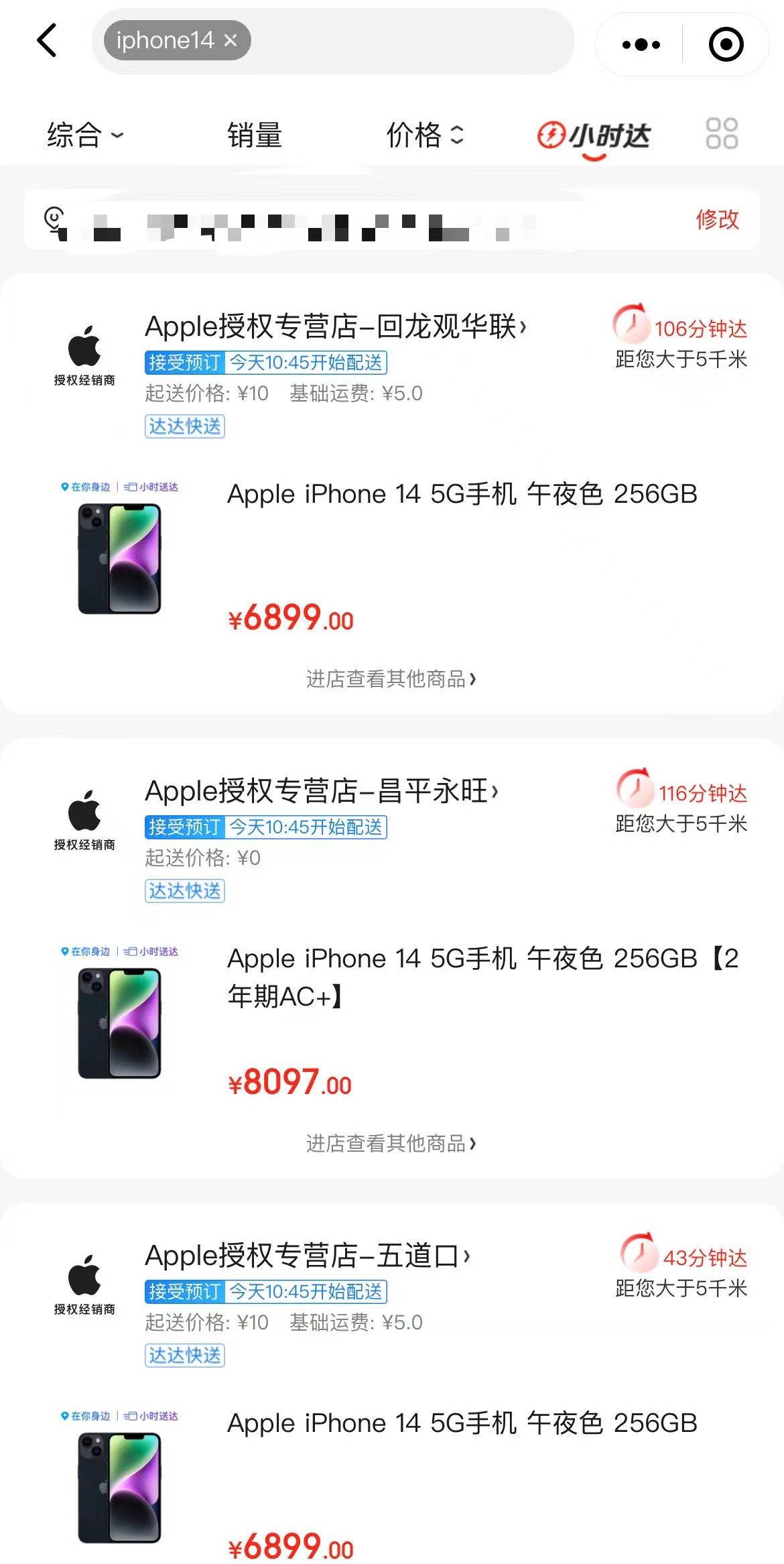Screen dimensions: 784x1564
Task: View other products in 昌平永旺 store
Action: pyautogui.click(x=391, y=1144)
